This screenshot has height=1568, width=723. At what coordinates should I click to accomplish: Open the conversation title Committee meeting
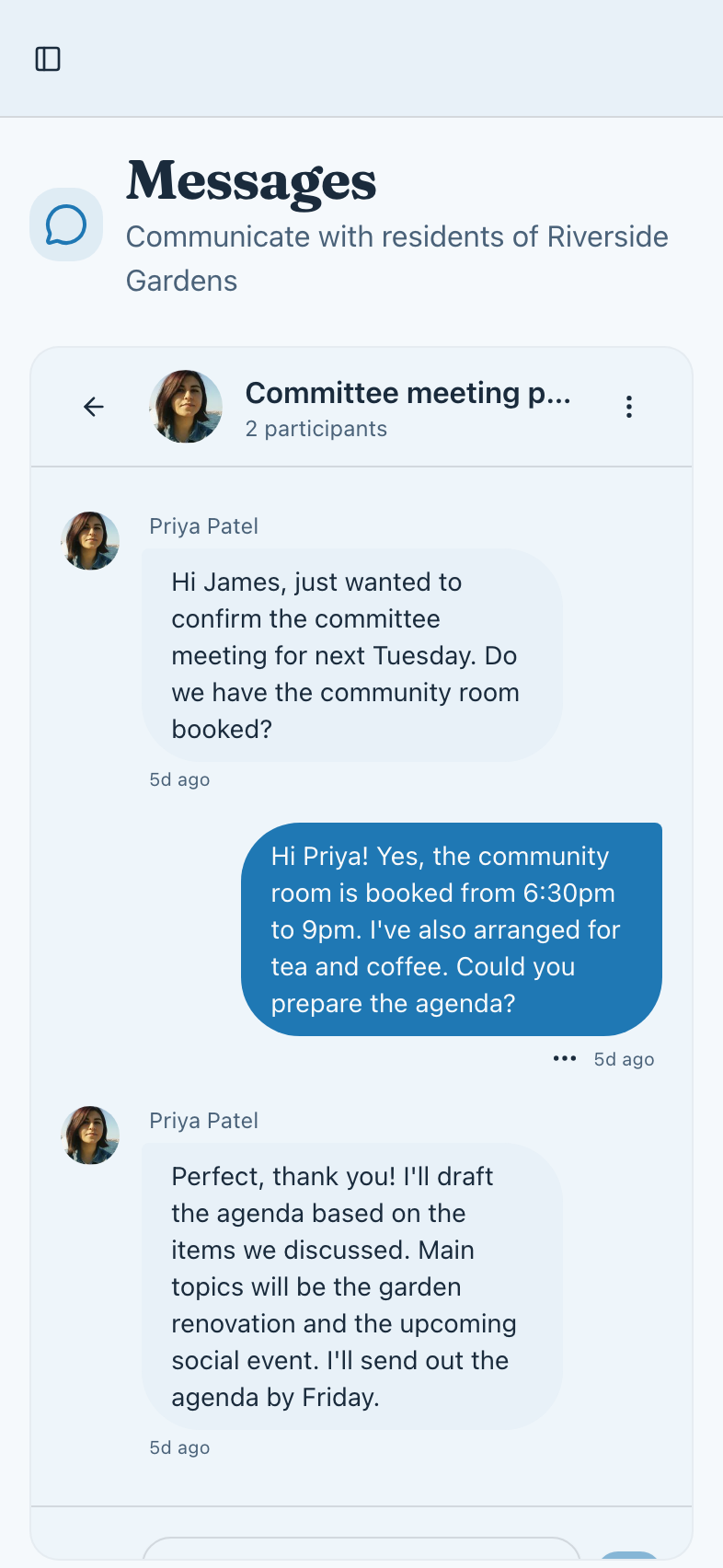pyautogui.click(x=408, y=393)
